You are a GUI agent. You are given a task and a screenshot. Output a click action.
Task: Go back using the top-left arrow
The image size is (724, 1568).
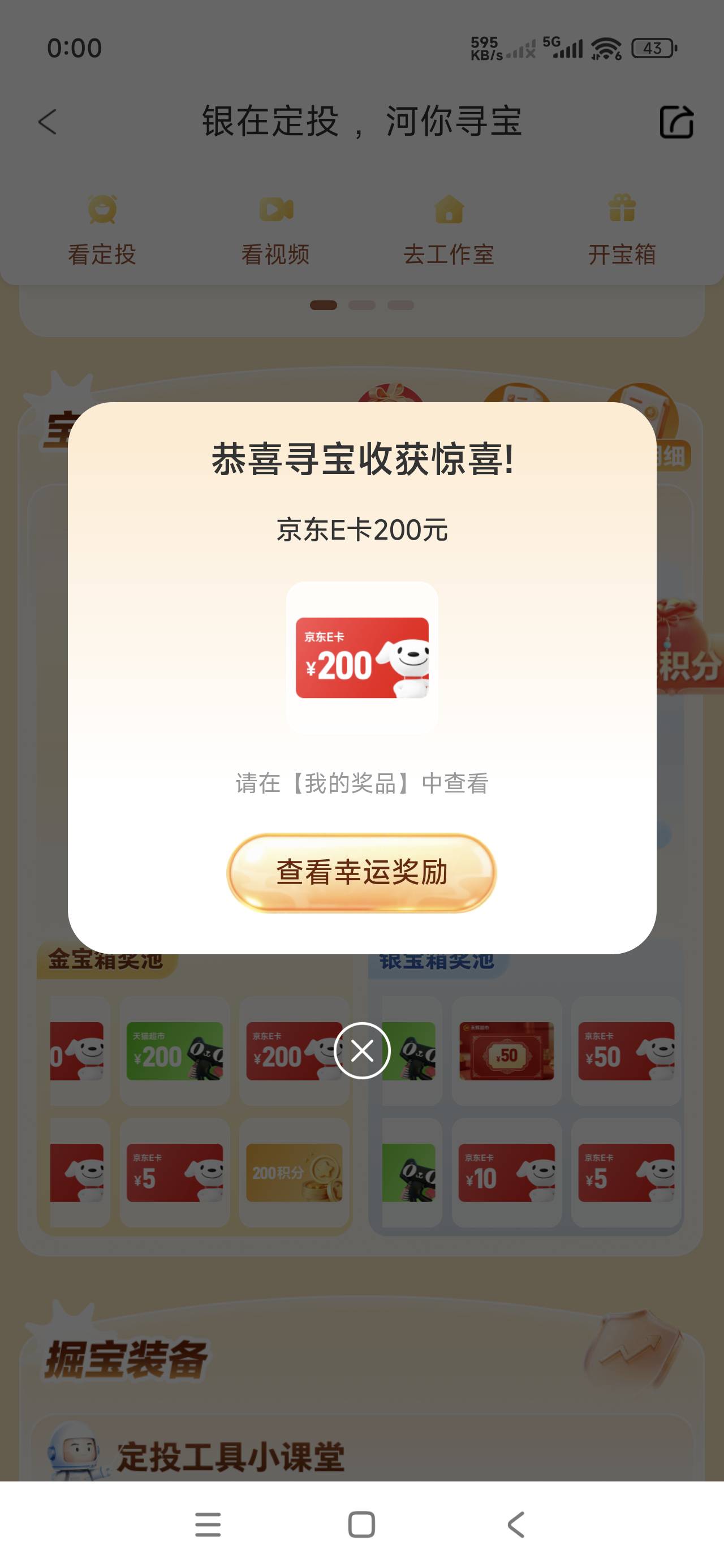pos(48,122)
